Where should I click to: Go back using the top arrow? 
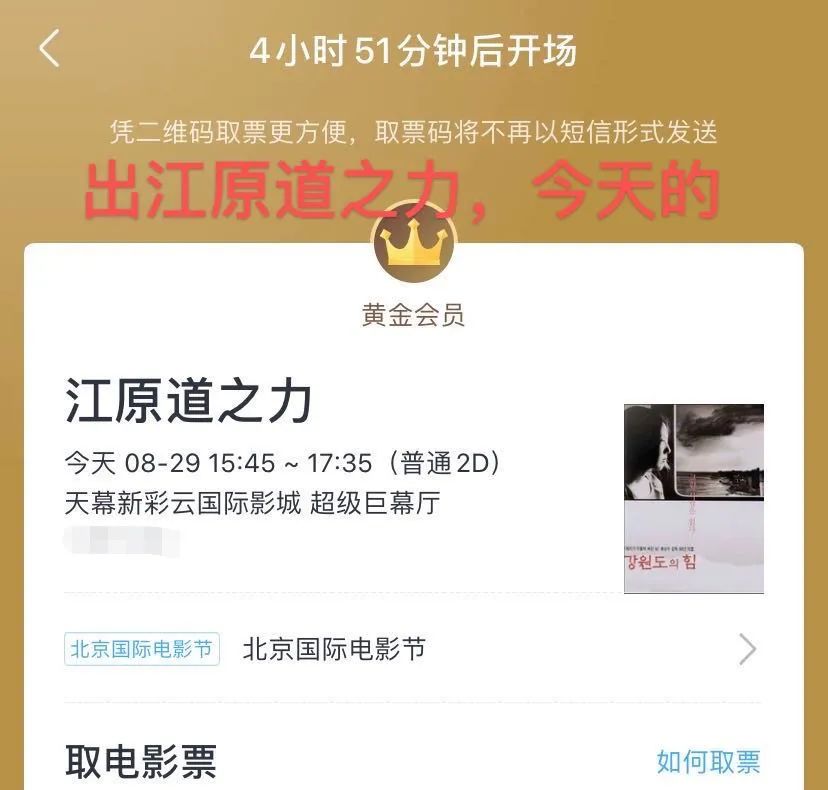coord(49,49)
